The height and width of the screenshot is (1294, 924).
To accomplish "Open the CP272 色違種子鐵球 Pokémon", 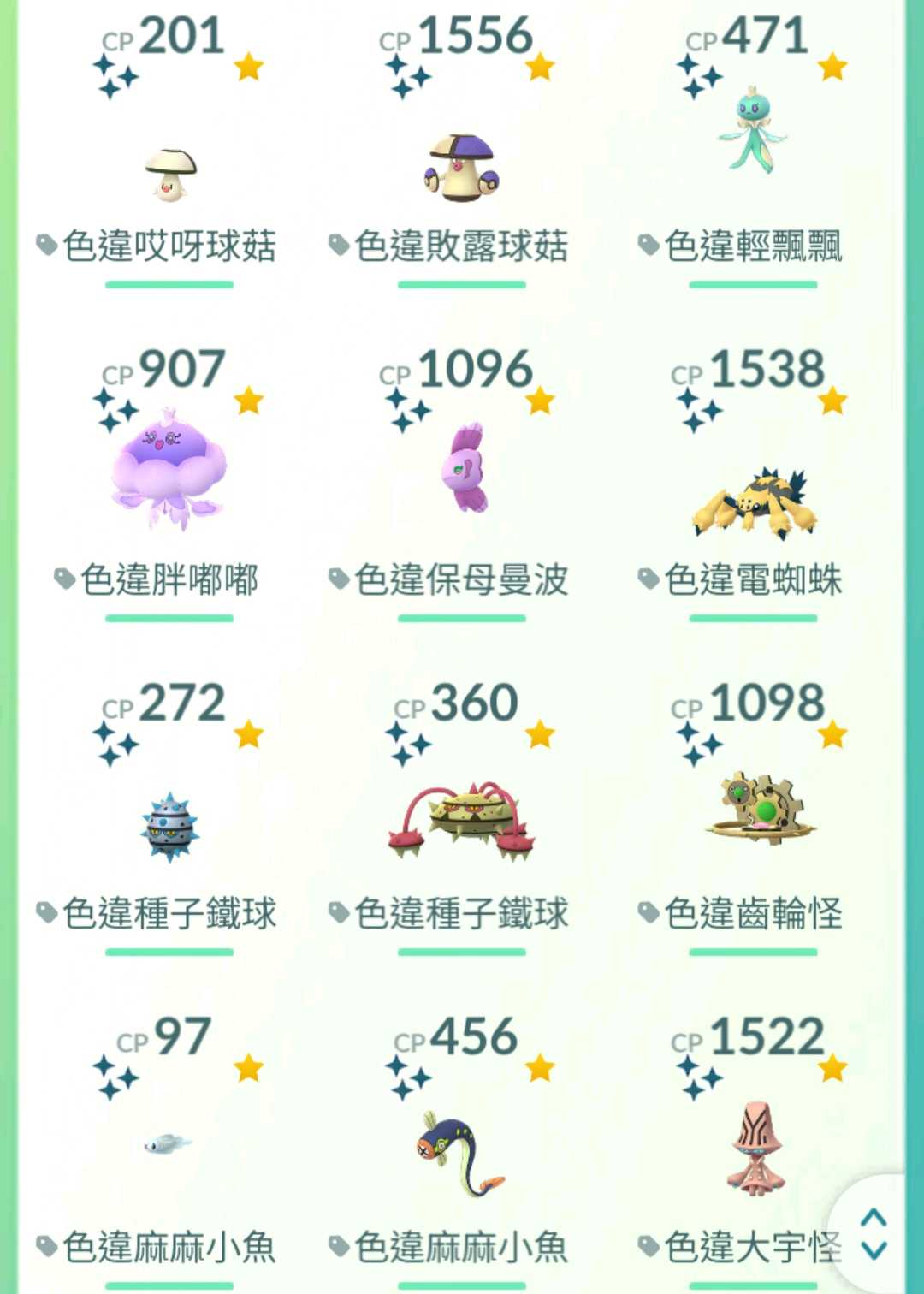I will (169, 826).
